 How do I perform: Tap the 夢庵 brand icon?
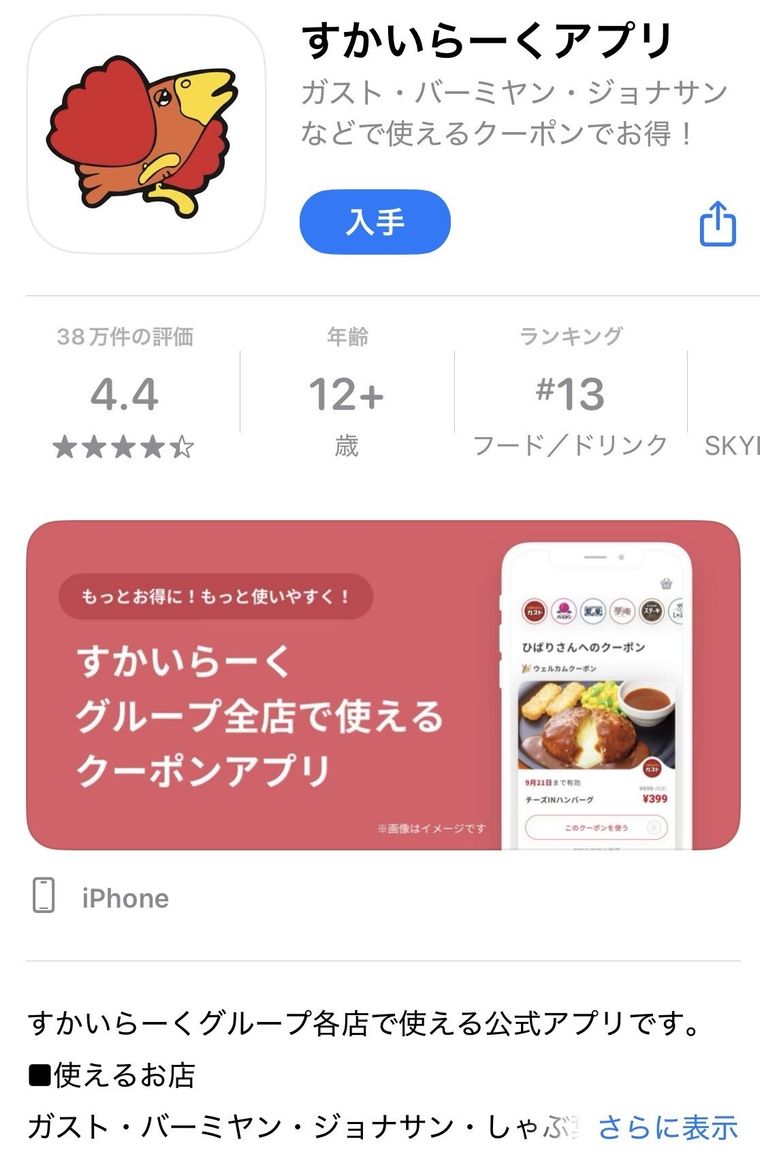click(621, 610)
